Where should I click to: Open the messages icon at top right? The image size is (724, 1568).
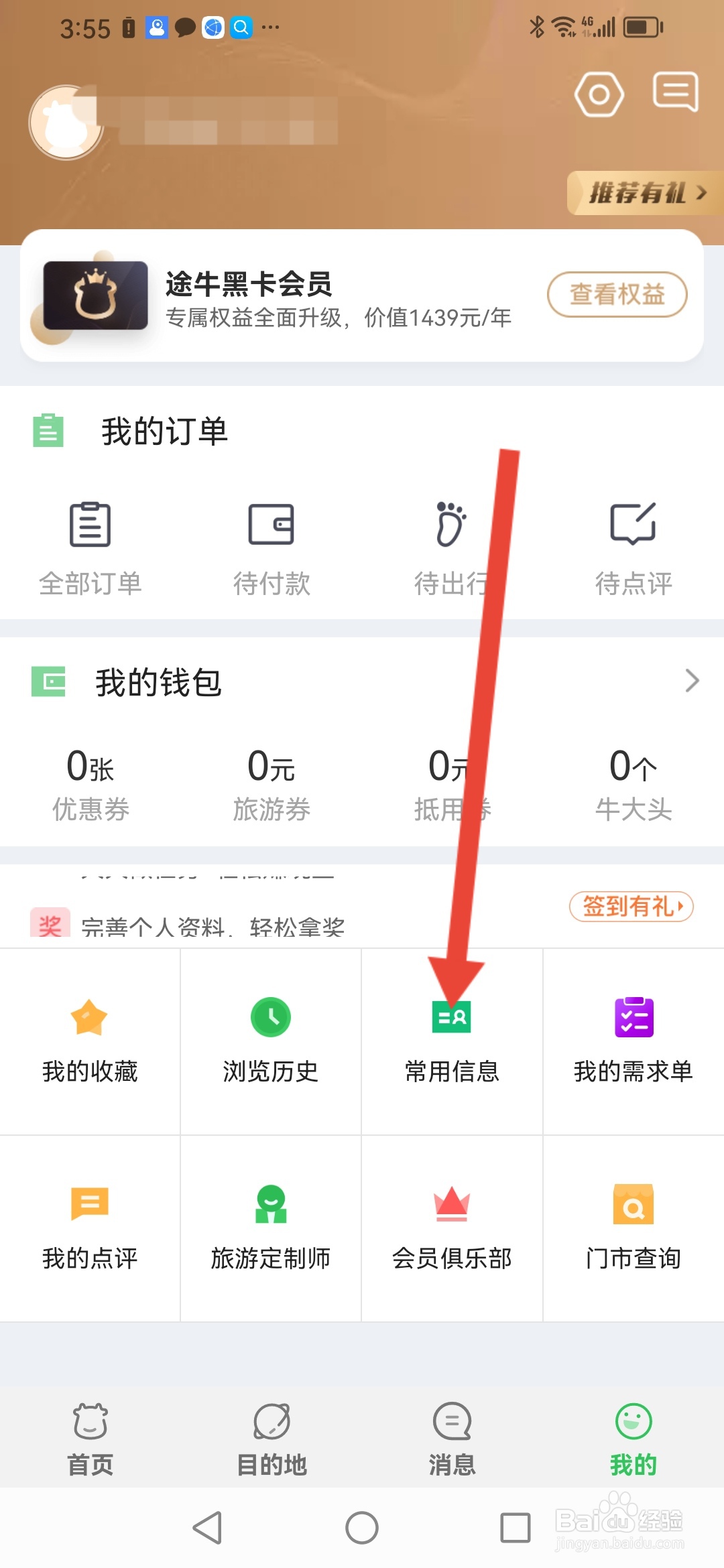tap(674, 94)
